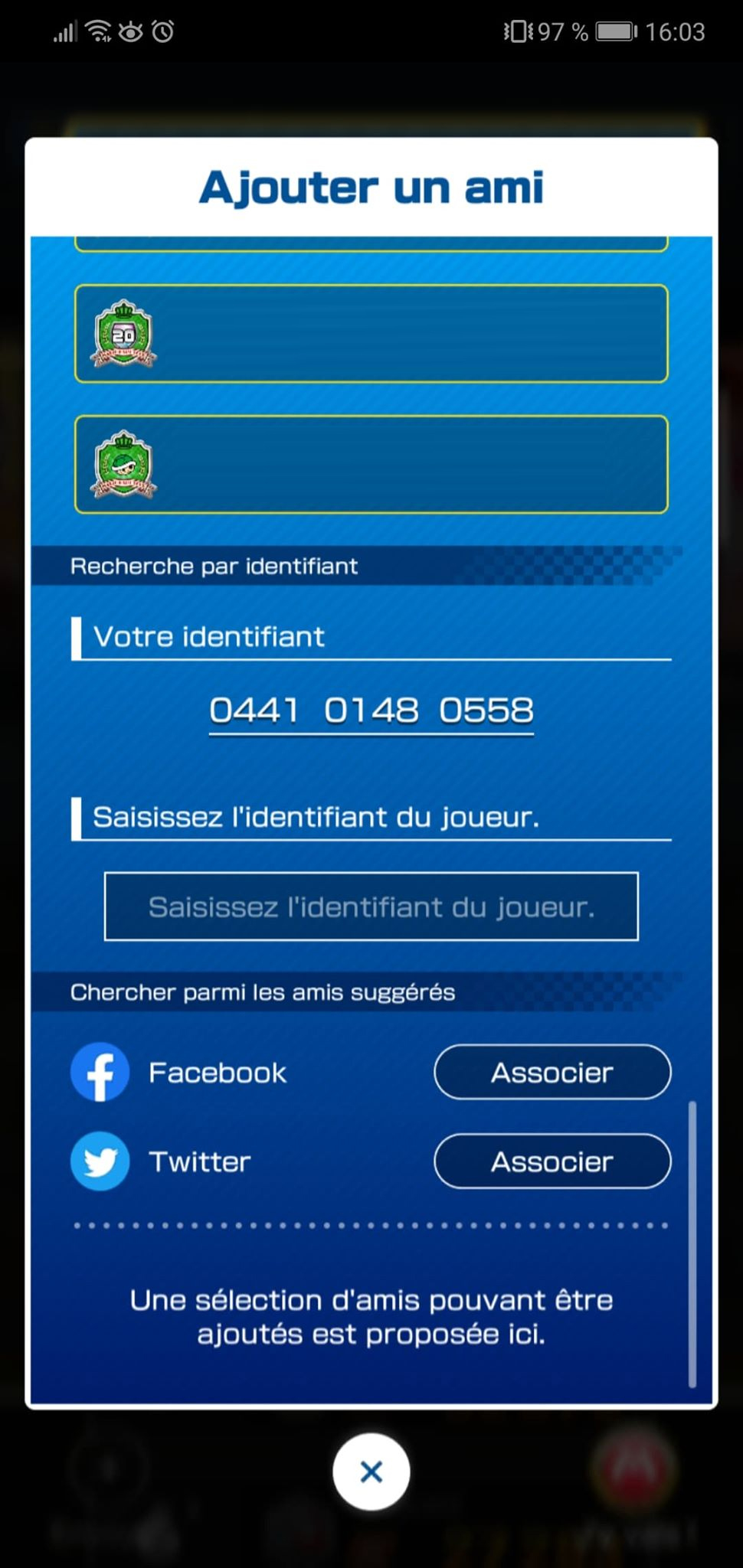The height and width of the screenshot is (1568, 743).
Task: Select the badge showing number 20
Action: [123, 334]
